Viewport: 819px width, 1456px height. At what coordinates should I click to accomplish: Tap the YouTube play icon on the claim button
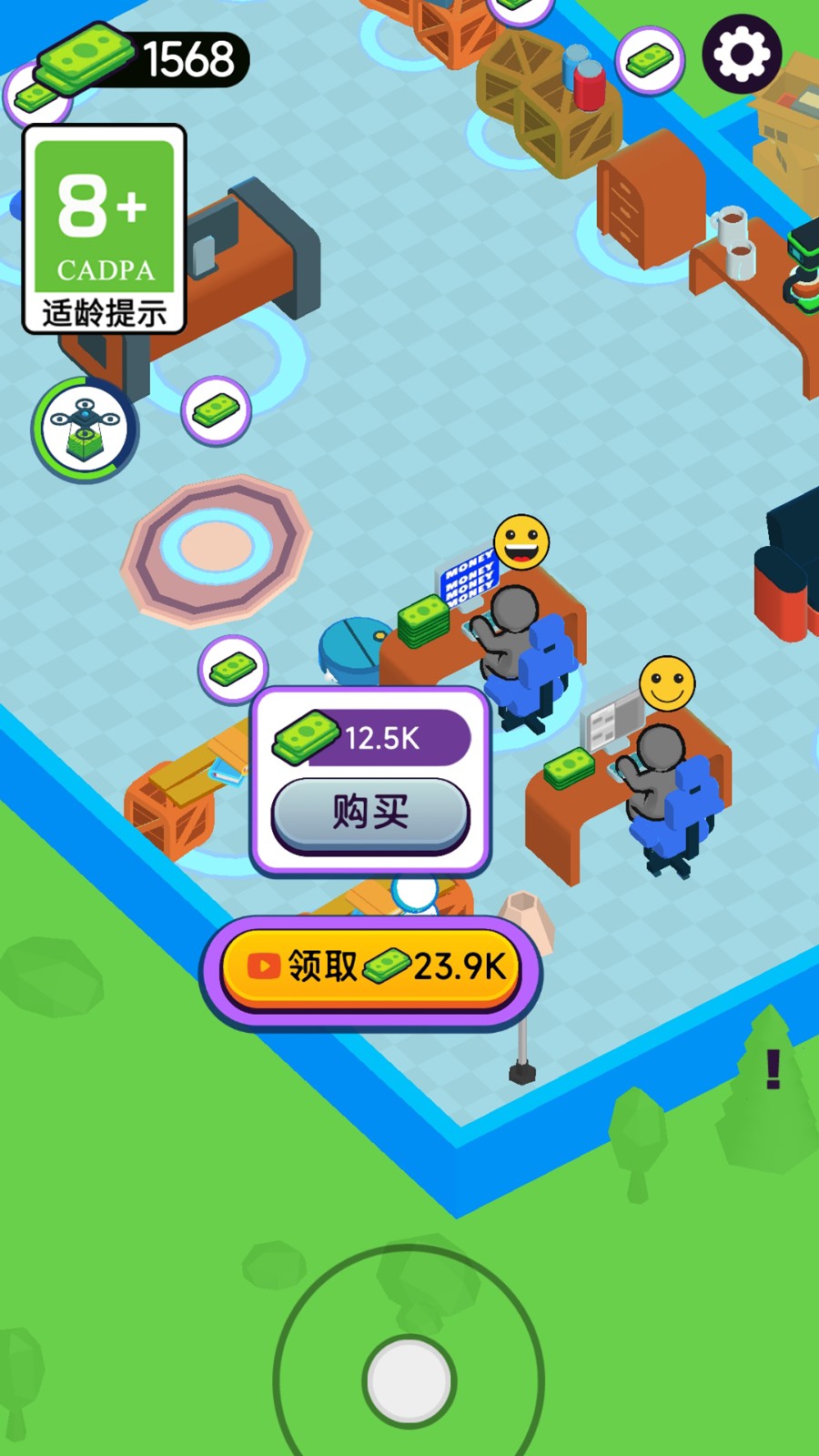(x=263, y=966)
